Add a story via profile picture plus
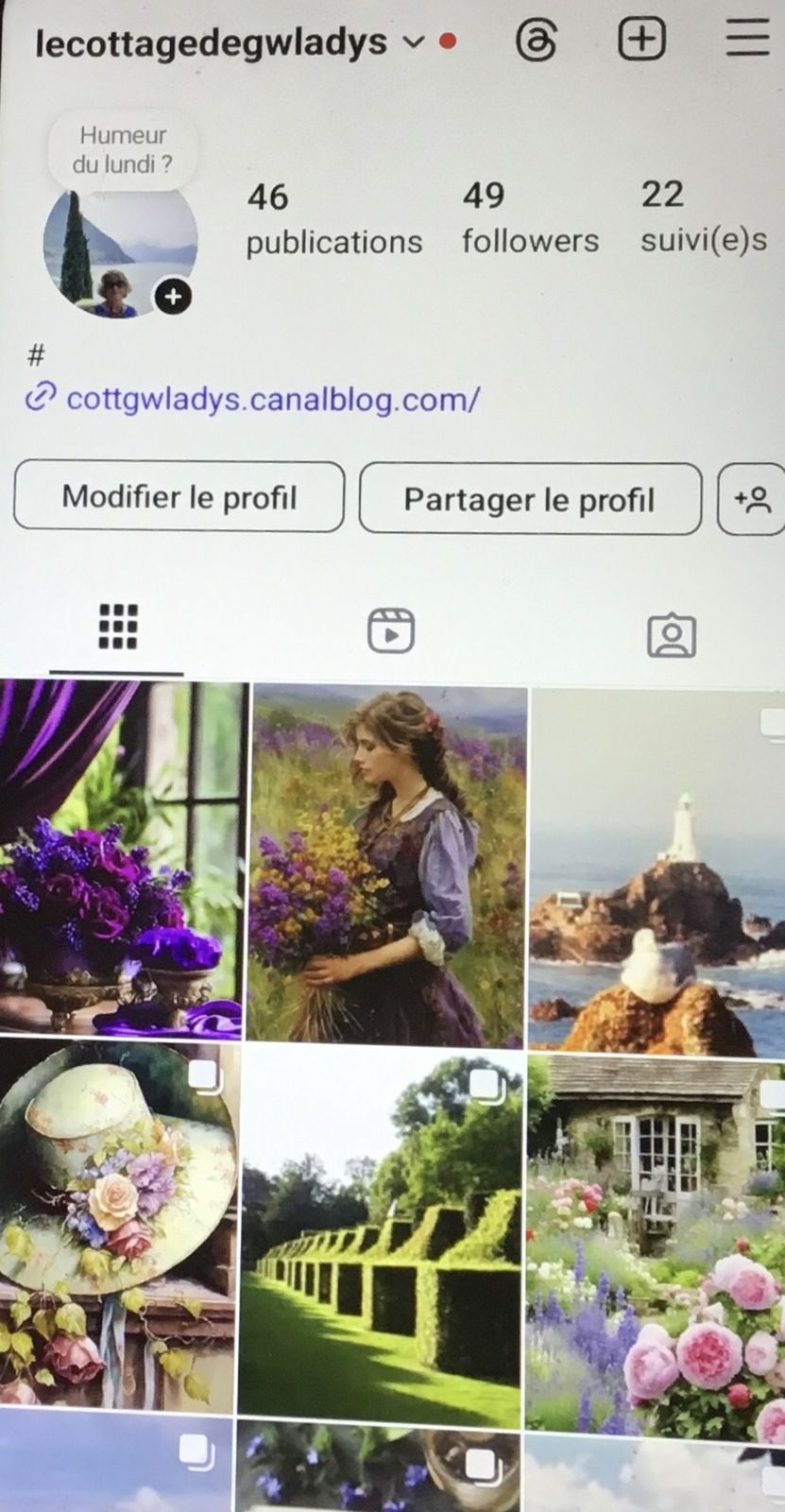The width and height of the screenshot is (785, 1512). [173, 297]
